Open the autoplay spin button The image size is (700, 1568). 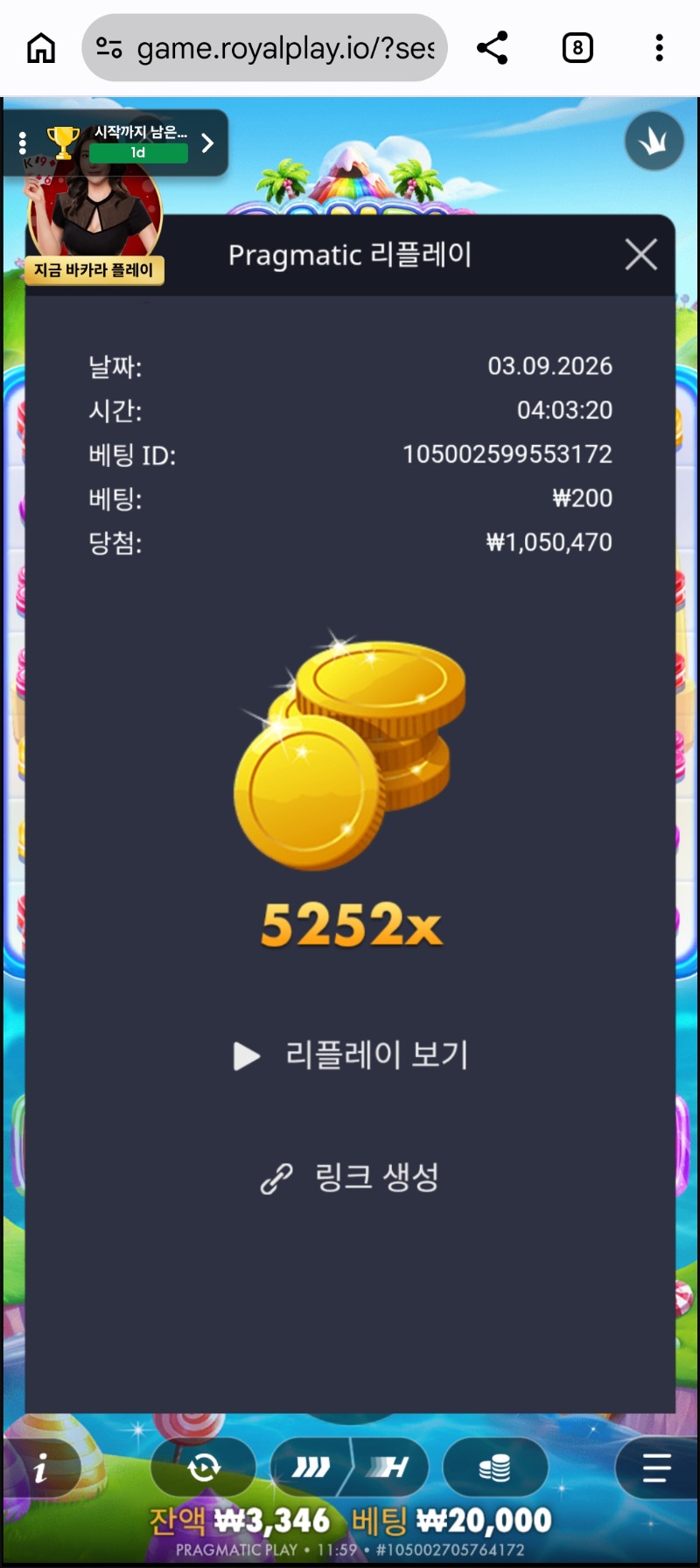tap(204, 1467)
